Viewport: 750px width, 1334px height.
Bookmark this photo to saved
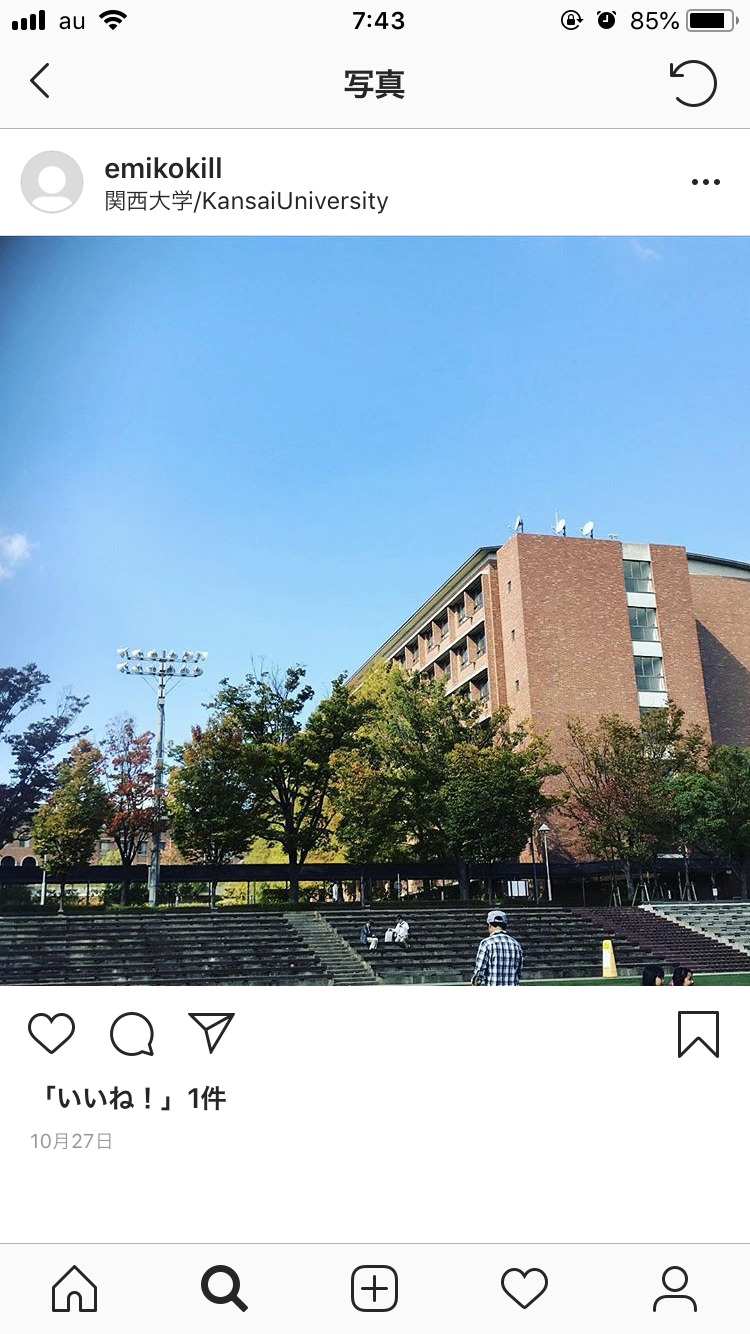coord(698,1034)
